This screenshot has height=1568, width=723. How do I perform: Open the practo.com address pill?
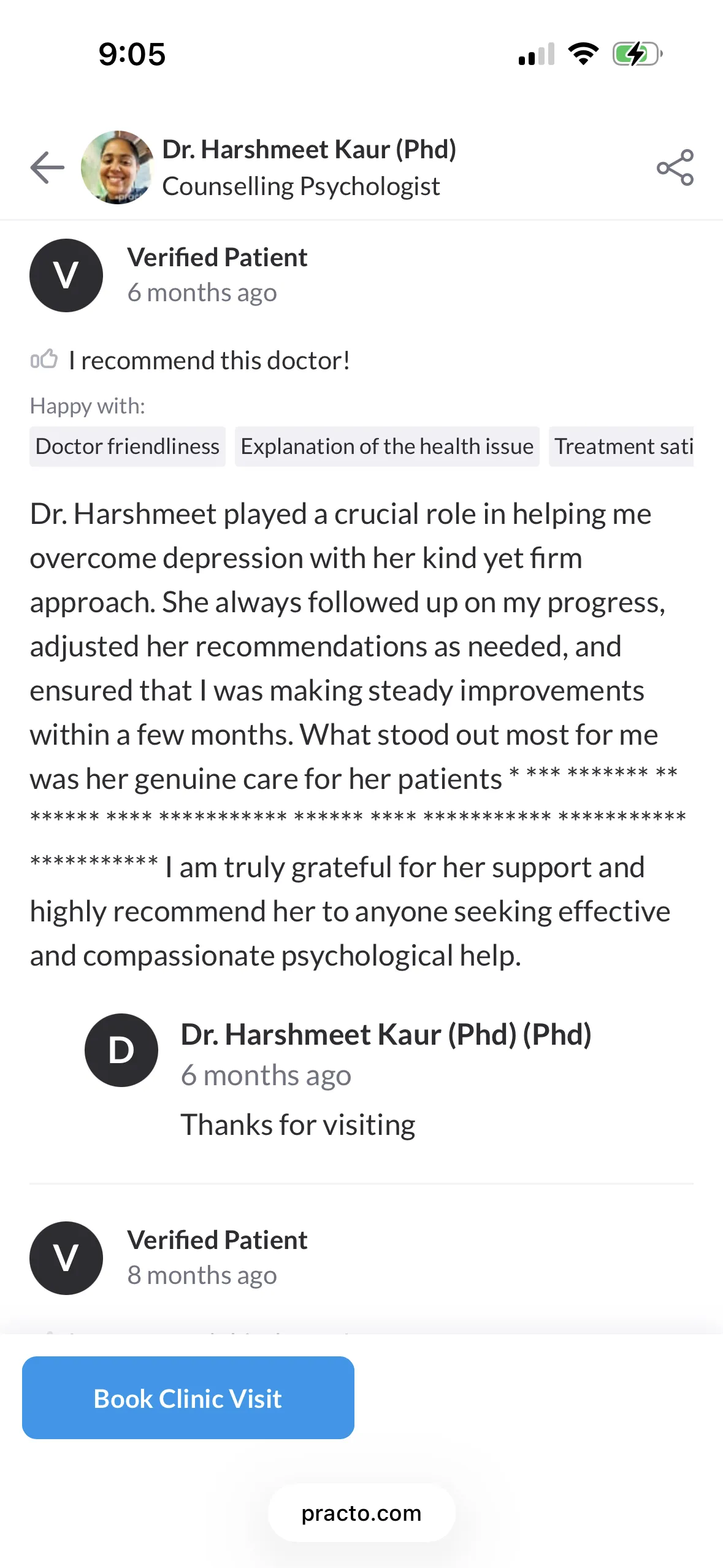361,1513
